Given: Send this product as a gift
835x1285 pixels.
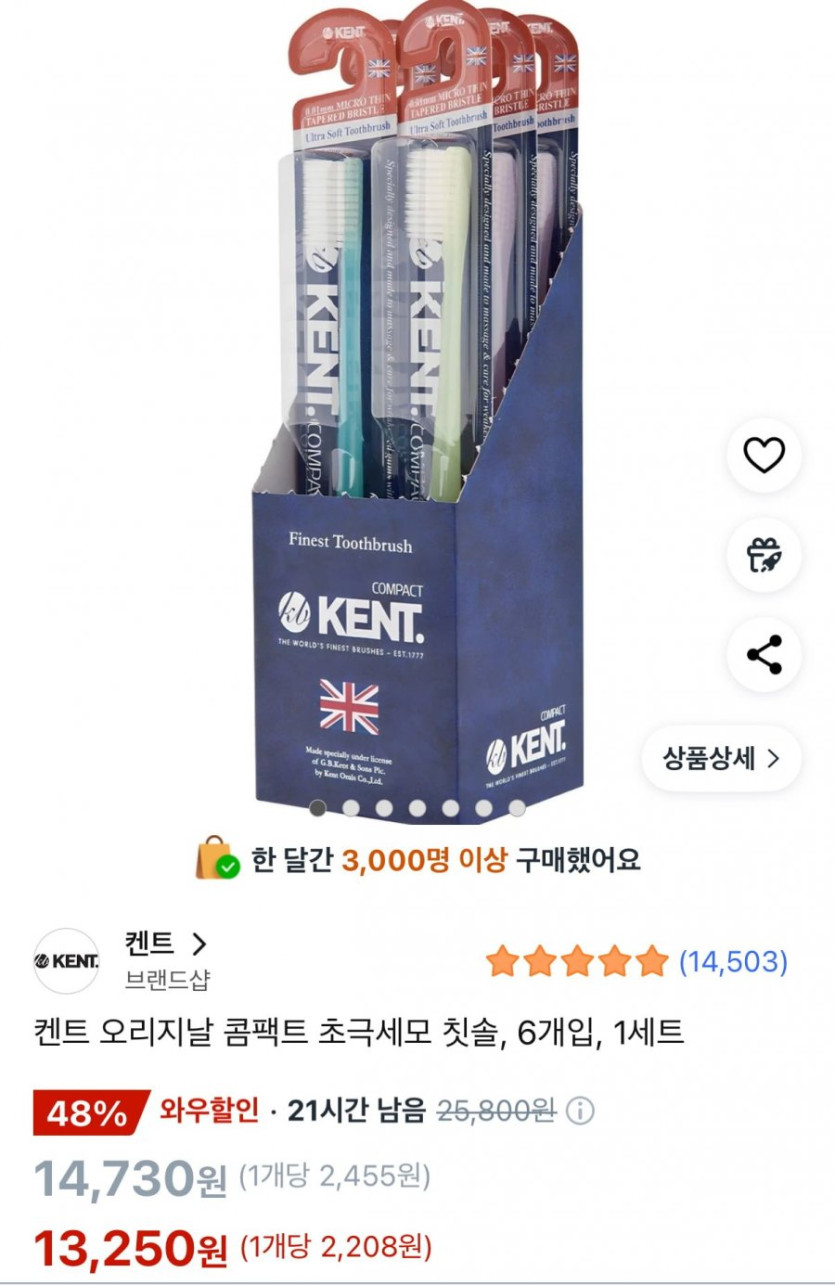Looking at the screenshot, I should (764, 555).
